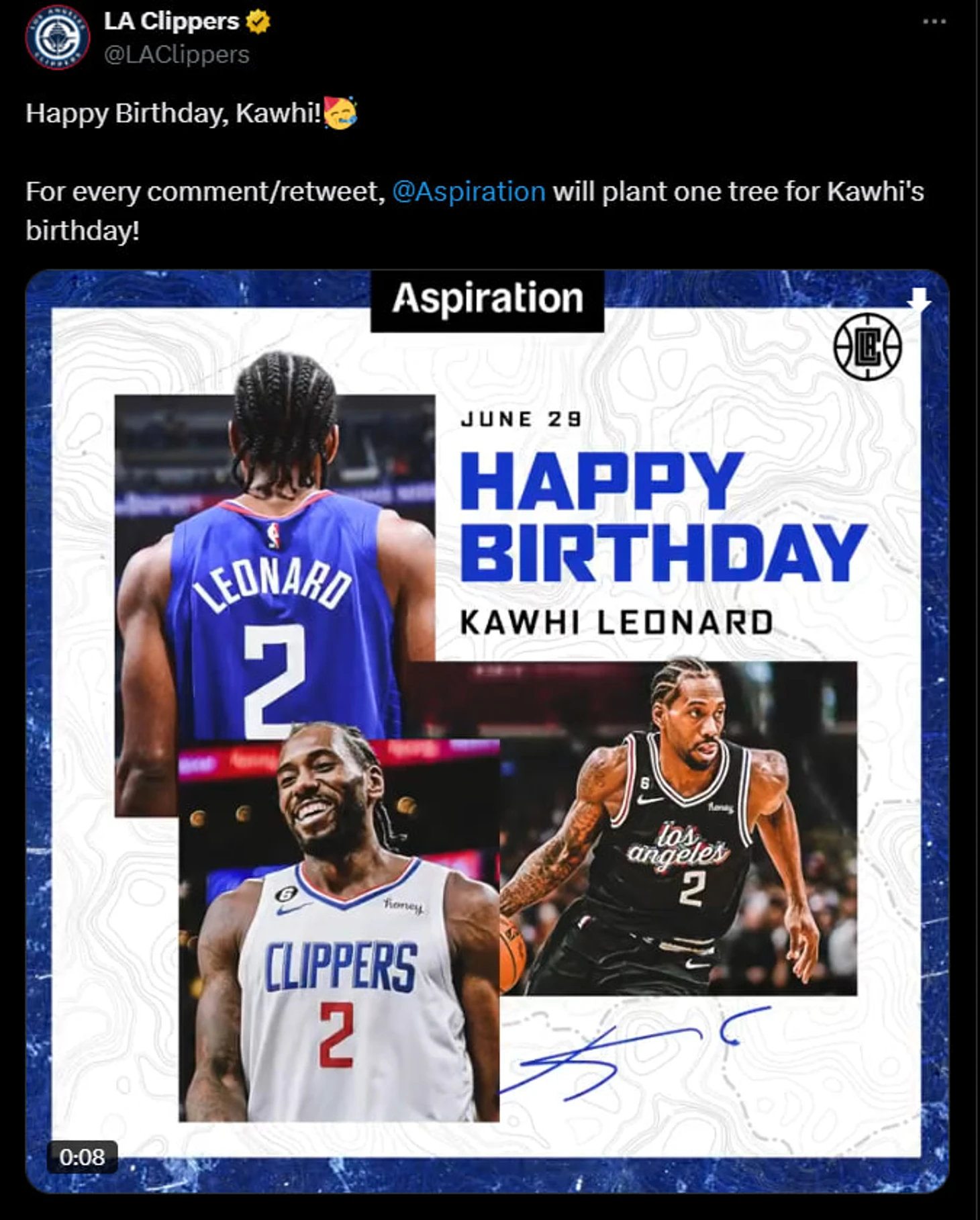Open the tweet's three-dot overflow menu

coord(934,21)
